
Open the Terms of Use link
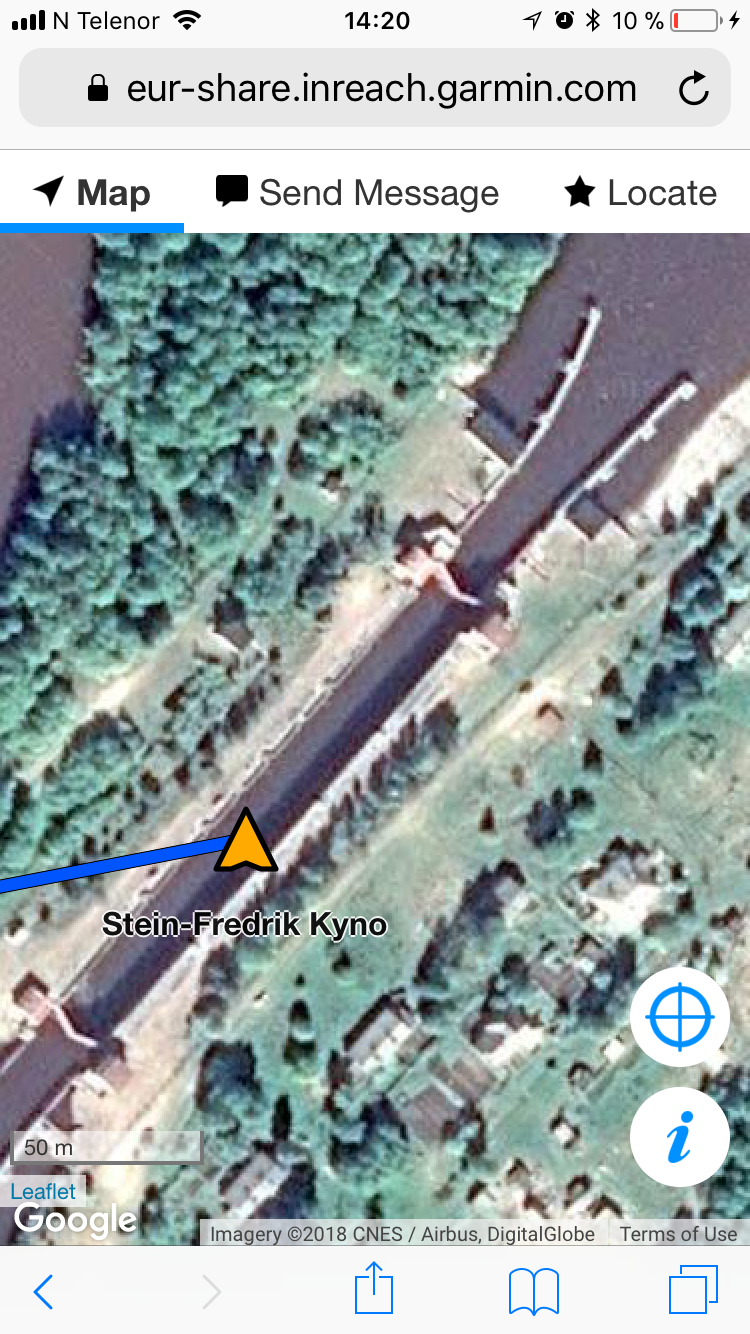tap(677, 1234)
